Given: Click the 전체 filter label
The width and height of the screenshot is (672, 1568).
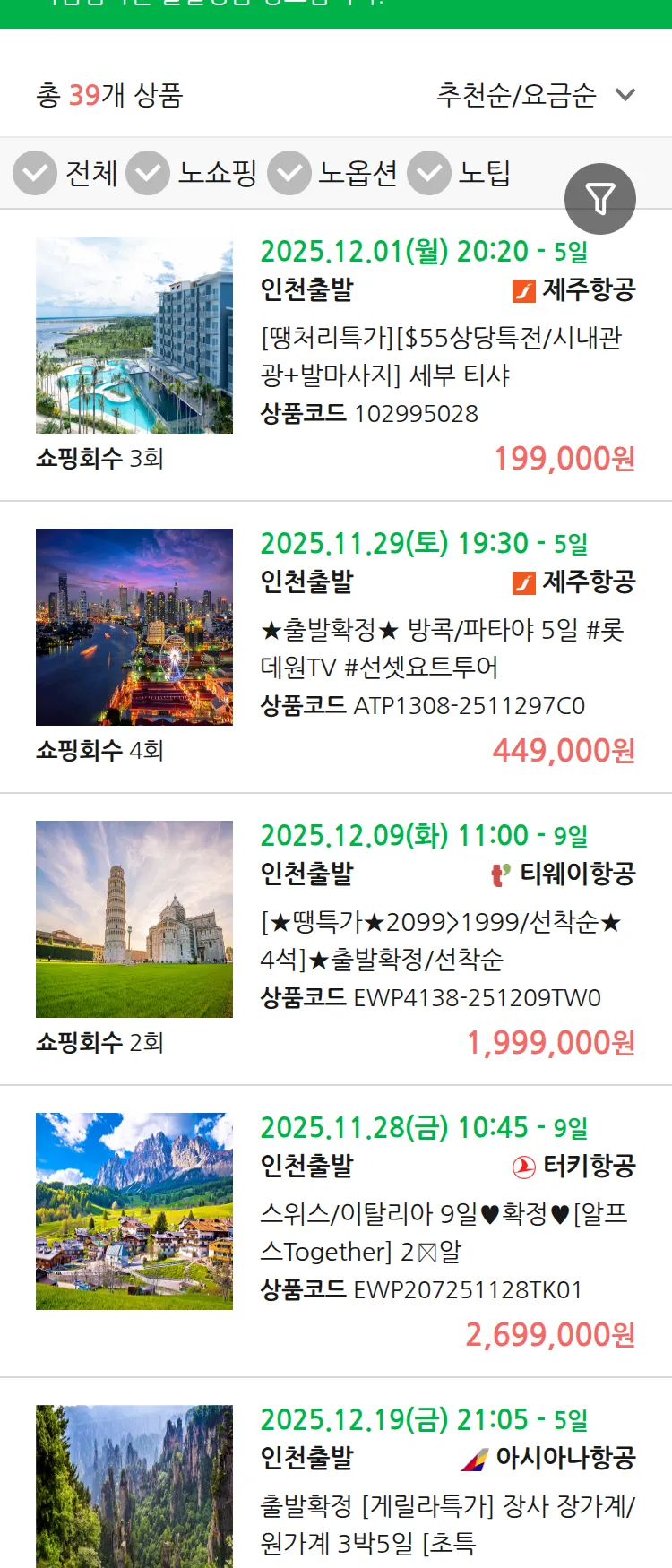Looking at the screenshot, I should coord(91,173).
